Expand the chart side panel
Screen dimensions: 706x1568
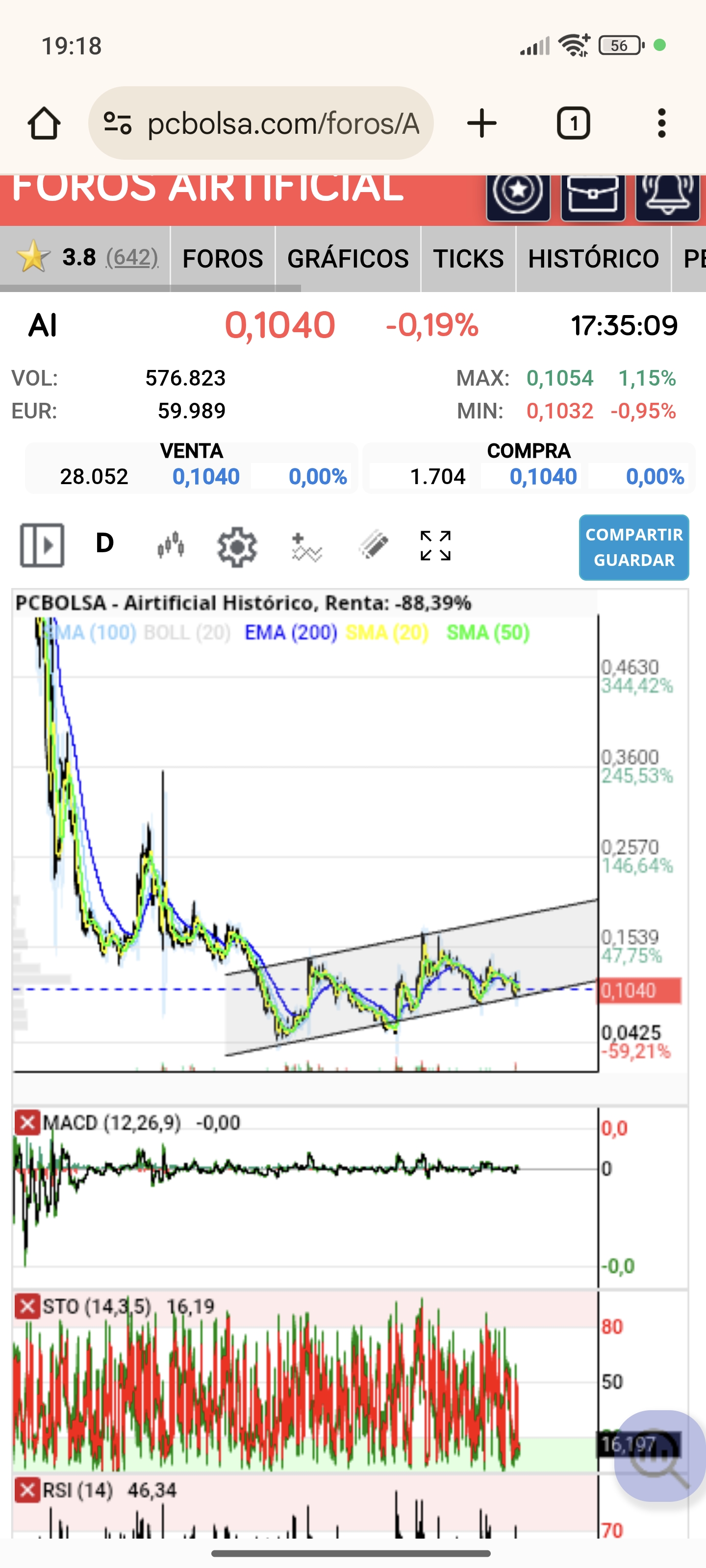[42, 545]
